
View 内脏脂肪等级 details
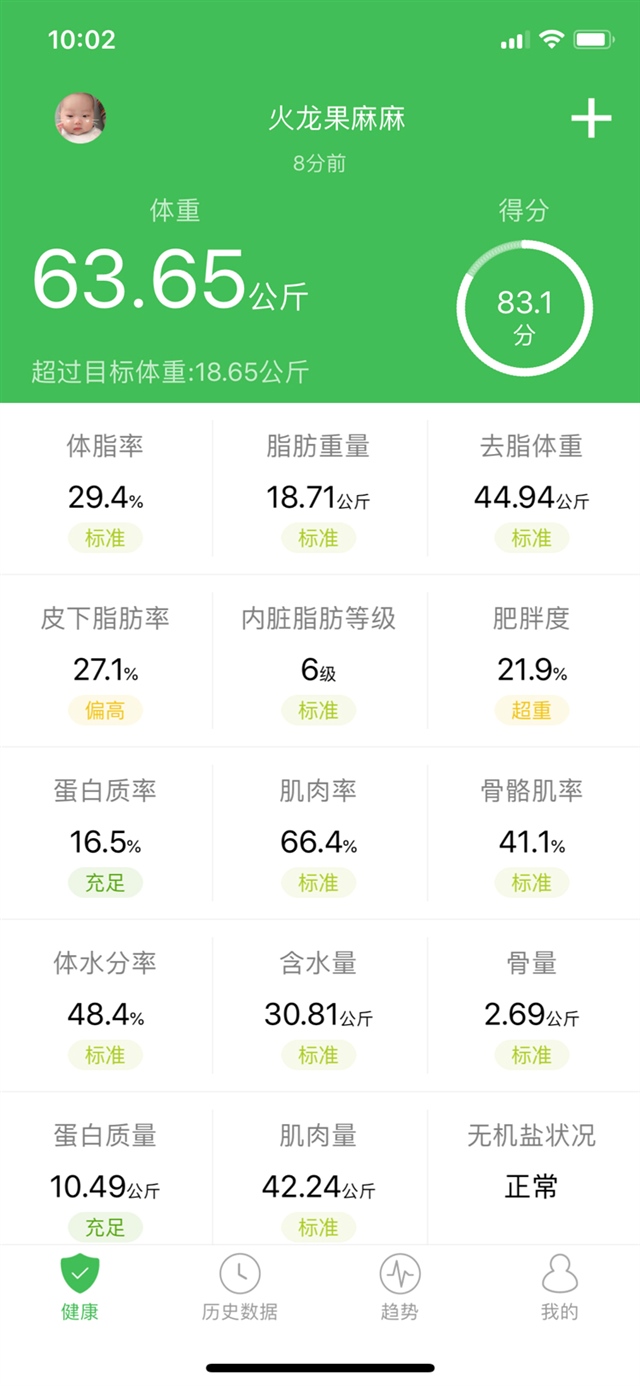click(x=319, y=662)
